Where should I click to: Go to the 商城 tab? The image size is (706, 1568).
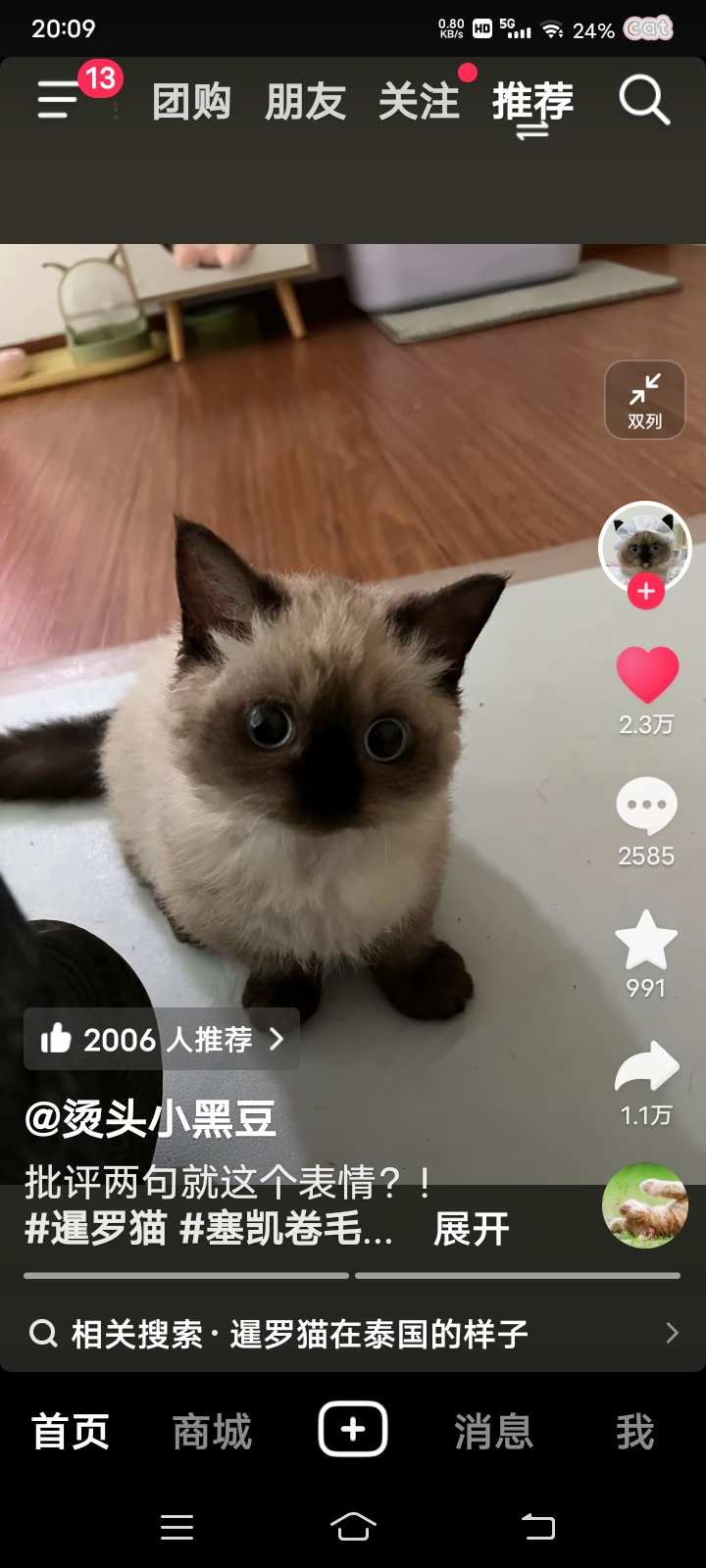tap(212, 1432)
